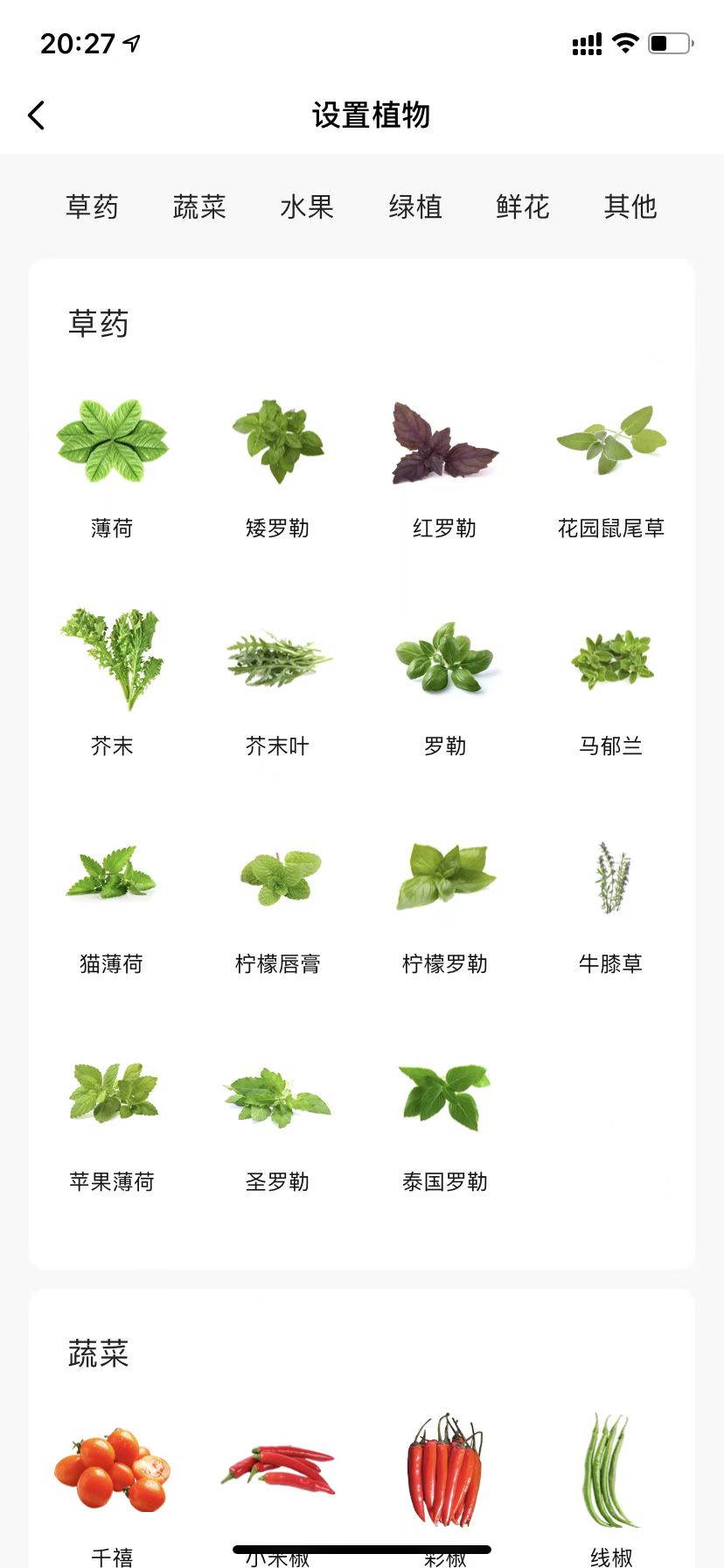Switch to the 草药 category tab
Image resolution: width=724 pixels, height=1568 pixels.
point(92,207)
